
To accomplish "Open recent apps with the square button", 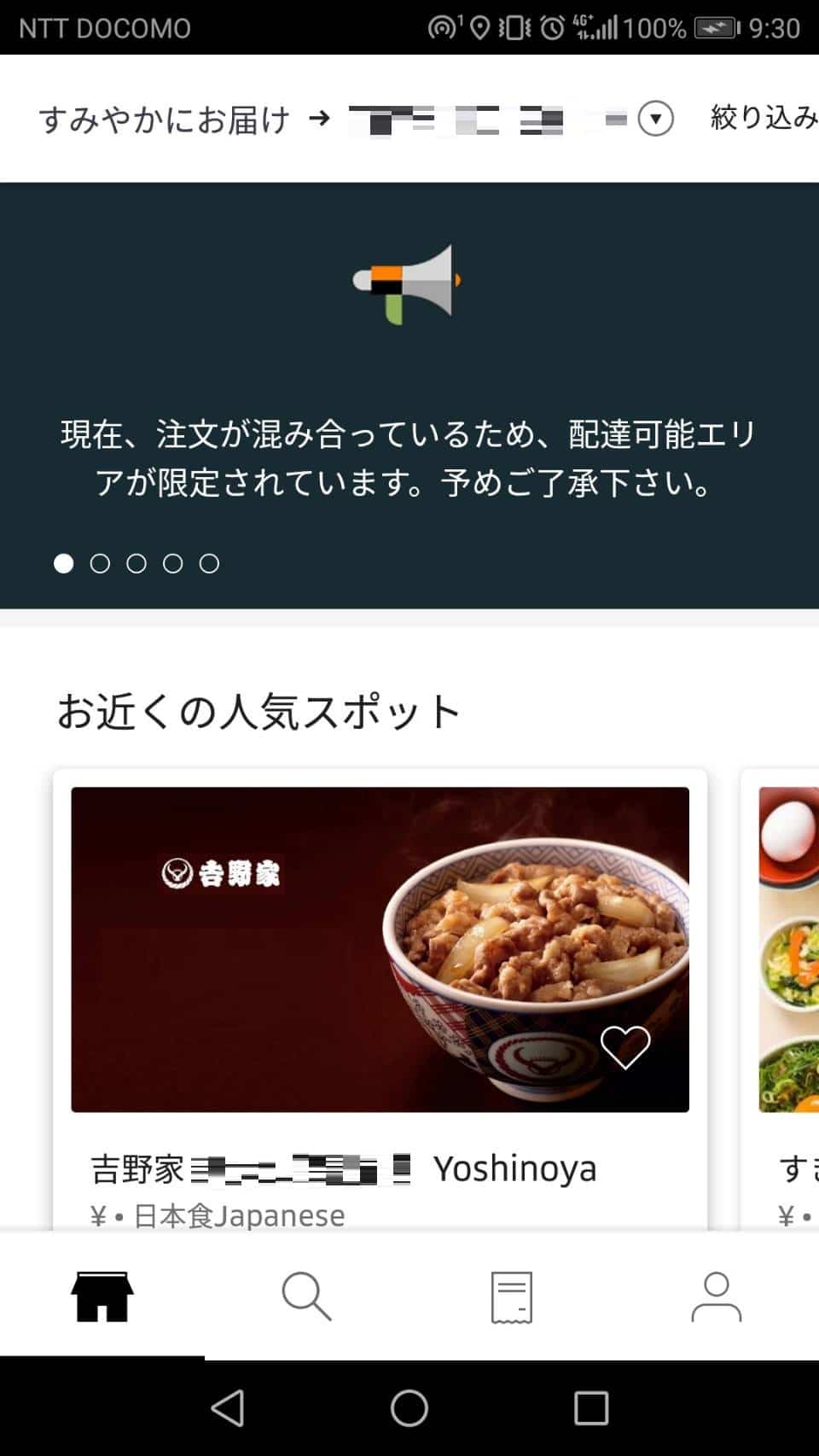I will (591, 1408).
